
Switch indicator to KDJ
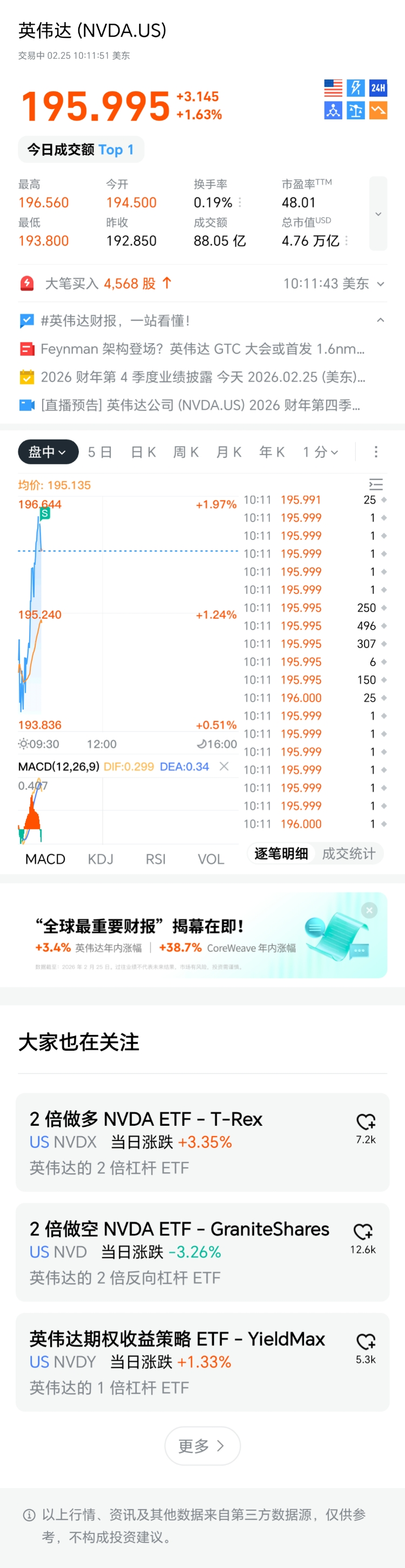tap(100, 859)
